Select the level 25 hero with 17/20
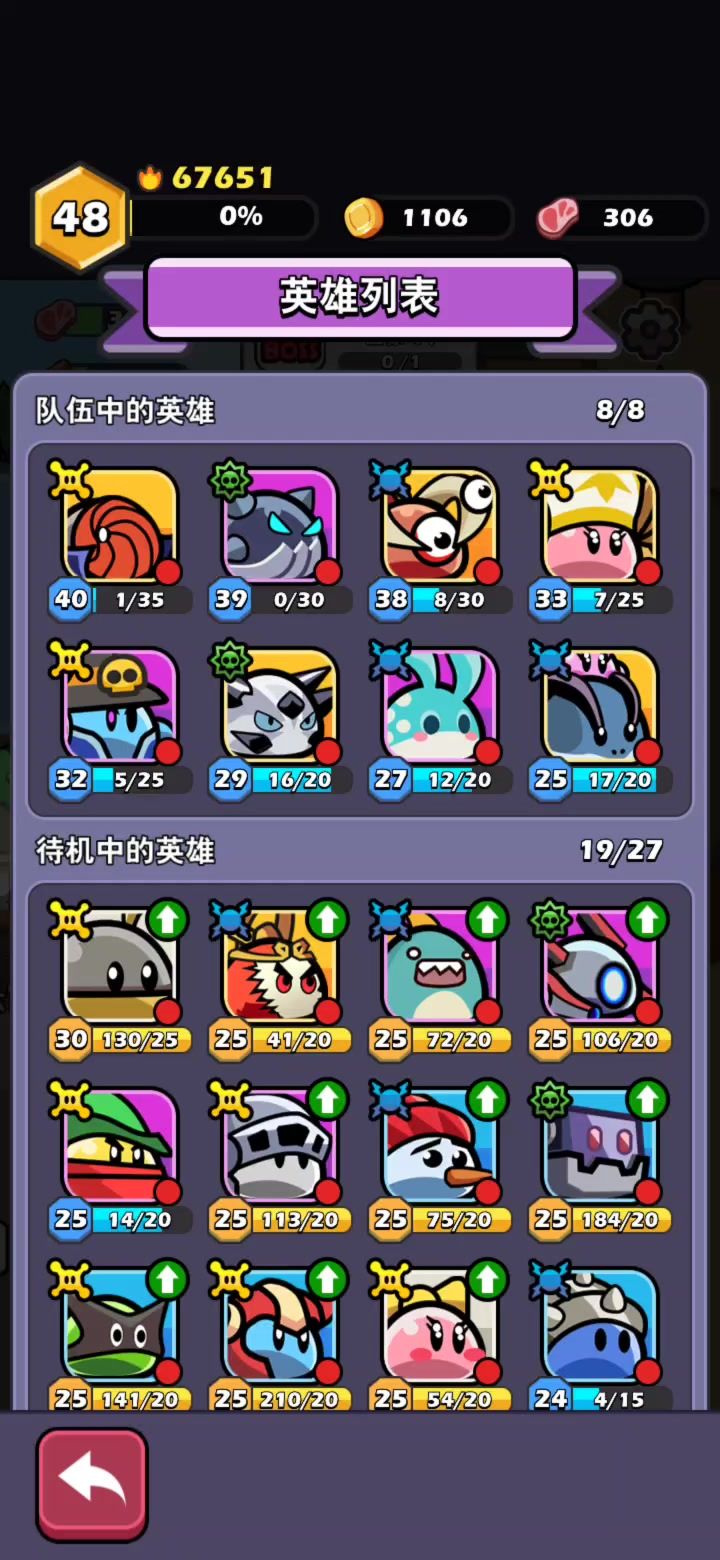 (x=600, y=706)
